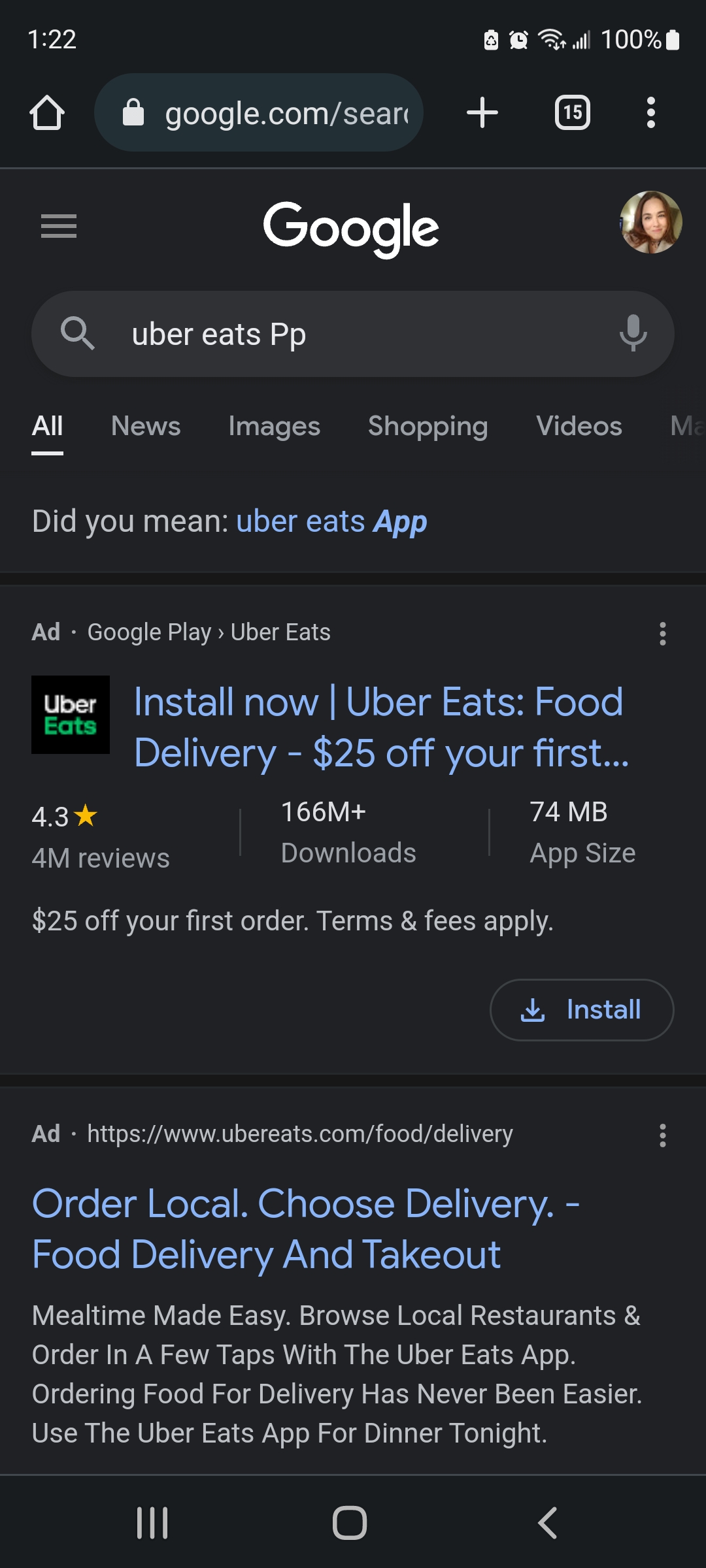Image resolution: width=706 pixels, height=1568 pixels.
Task: Tap the Uber Eats app icon thumbnail
Action: (x=70, y=715)
